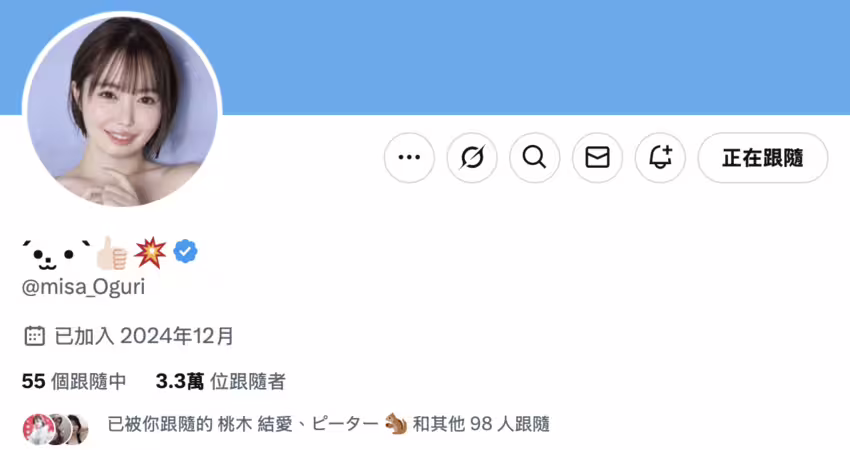
Task: Open the profile avatar photo
Action: pyautogui.click(x=122, y=111)
